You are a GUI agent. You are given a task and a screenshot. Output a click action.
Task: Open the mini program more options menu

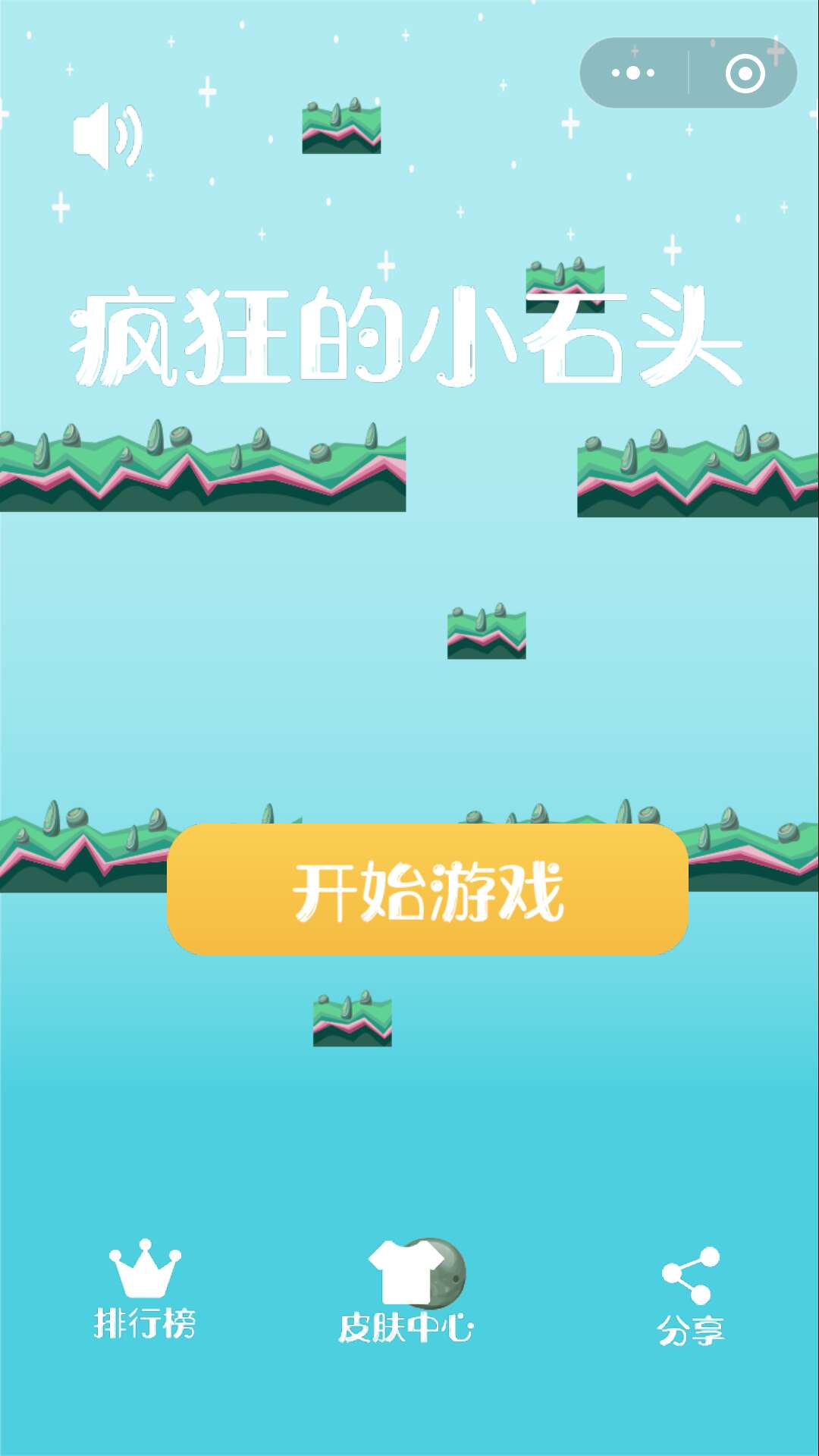point(633,74)
